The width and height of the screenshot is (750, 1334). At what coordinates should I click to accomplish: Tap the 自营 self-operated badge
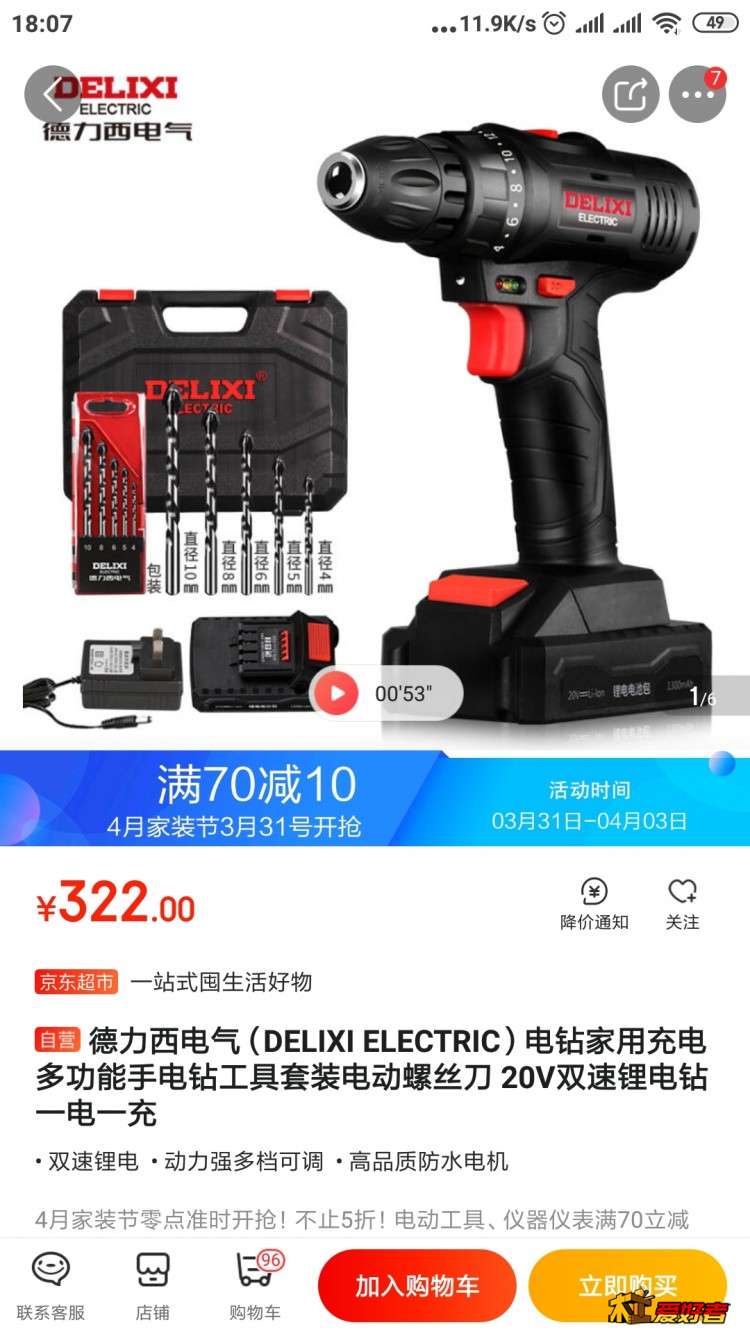tap(57, 1042)
